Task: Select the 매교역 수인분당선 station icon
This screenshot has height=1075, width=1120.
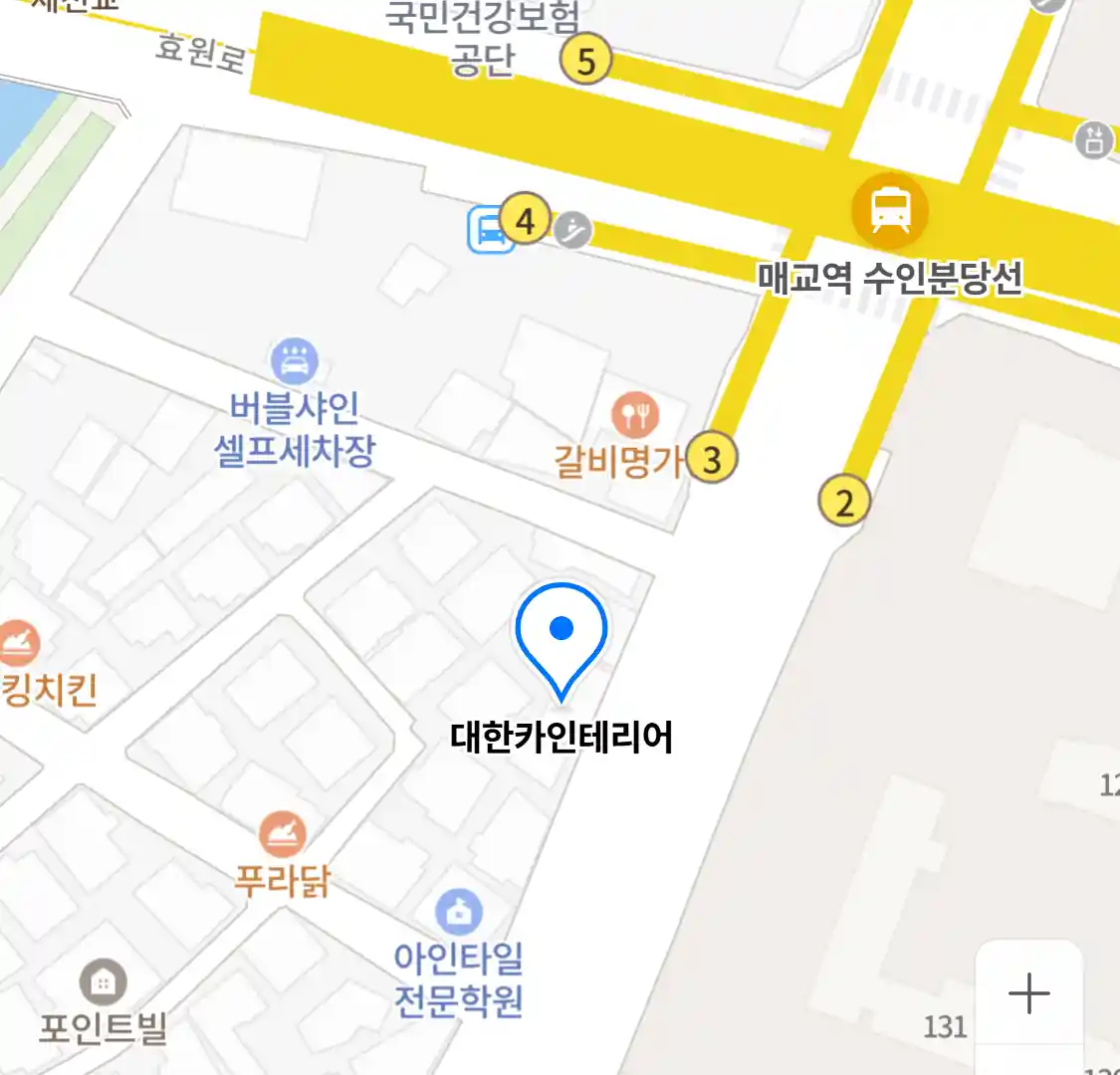Action: pyautogui.click(x=890, y=211)
